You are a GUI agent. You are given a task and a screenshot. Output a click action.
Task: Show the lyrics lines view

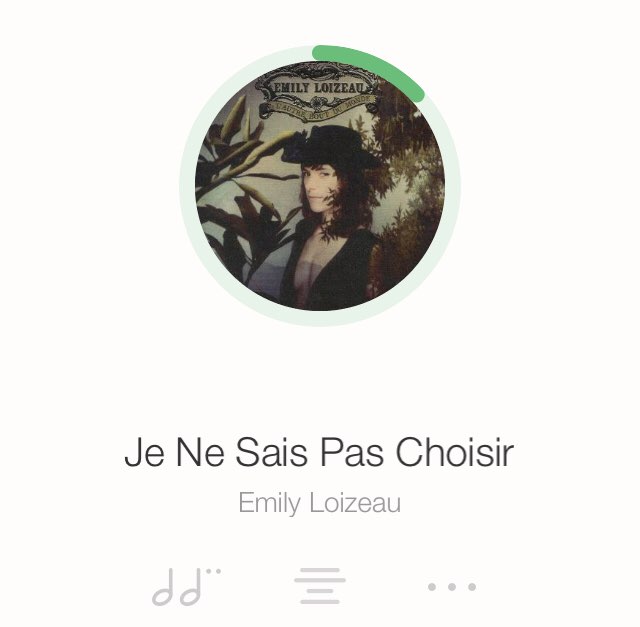[320, 587]
